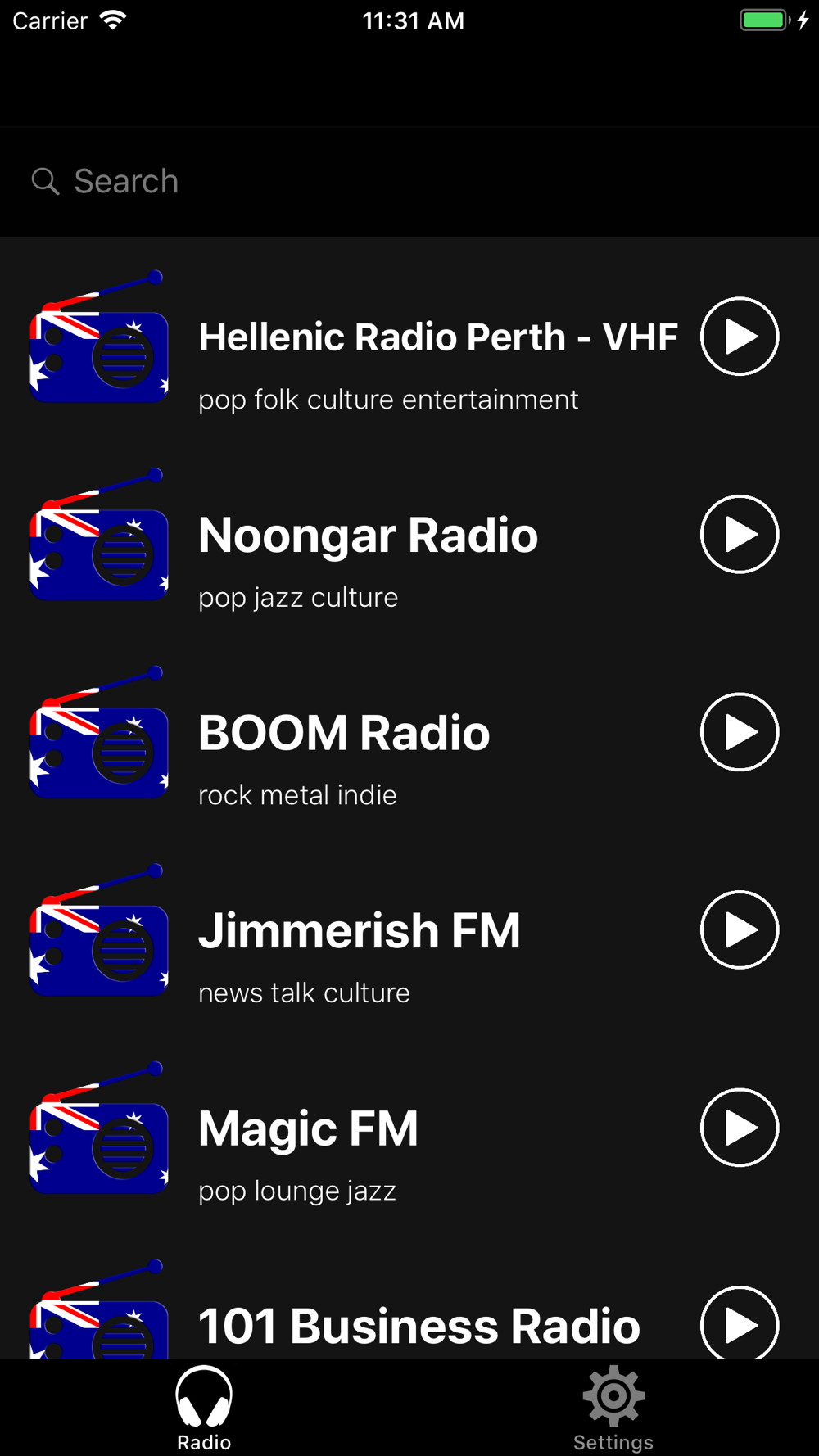Viewport: 819px width, 1456px height.
Task: Start playing BOOM Radio
Action: [x=740, y=732]
